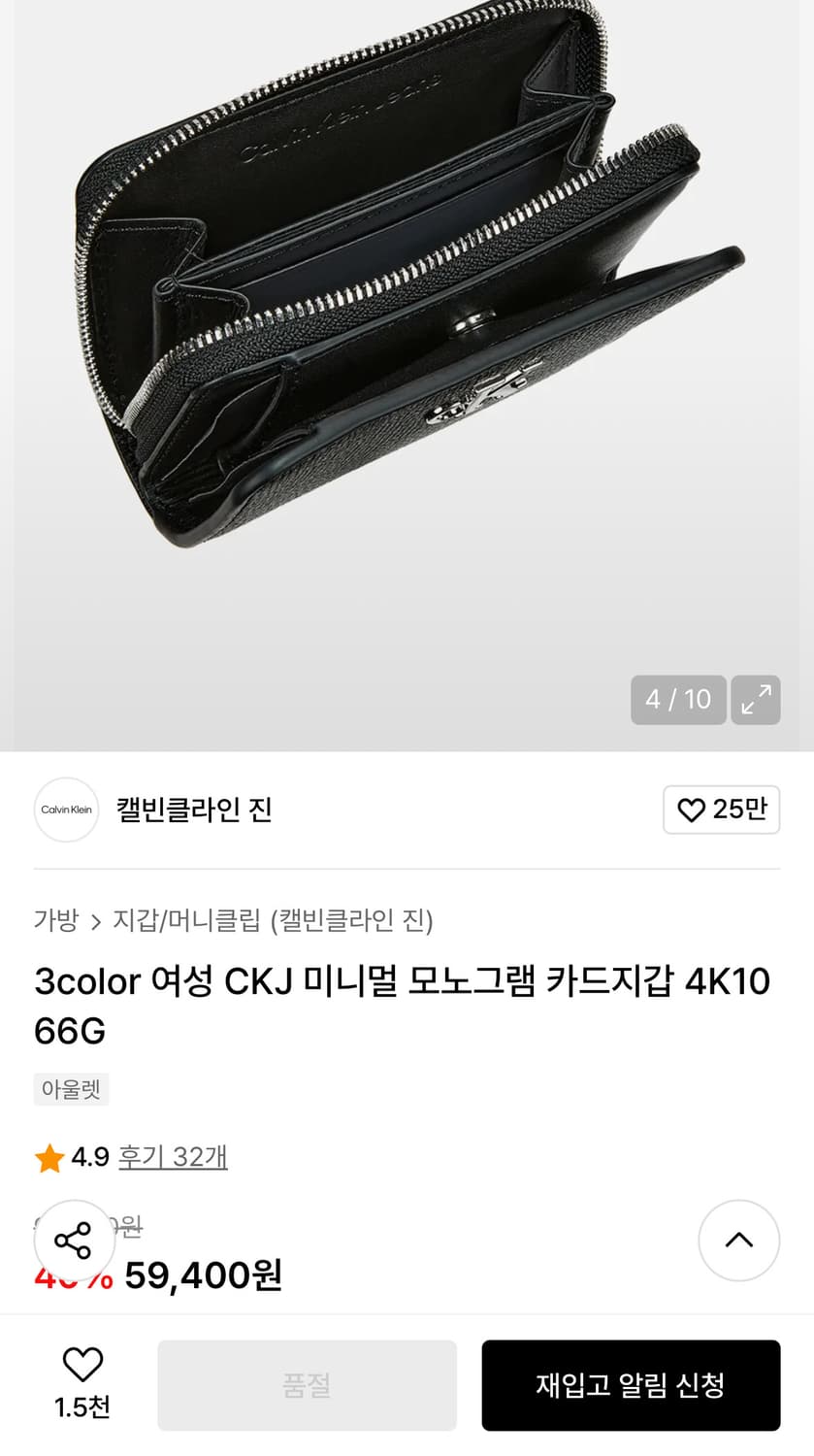Viewport: 814px width, 1456px height.
Task: Expand the 가방 breadcrumb category
Action: pos(55,923)
